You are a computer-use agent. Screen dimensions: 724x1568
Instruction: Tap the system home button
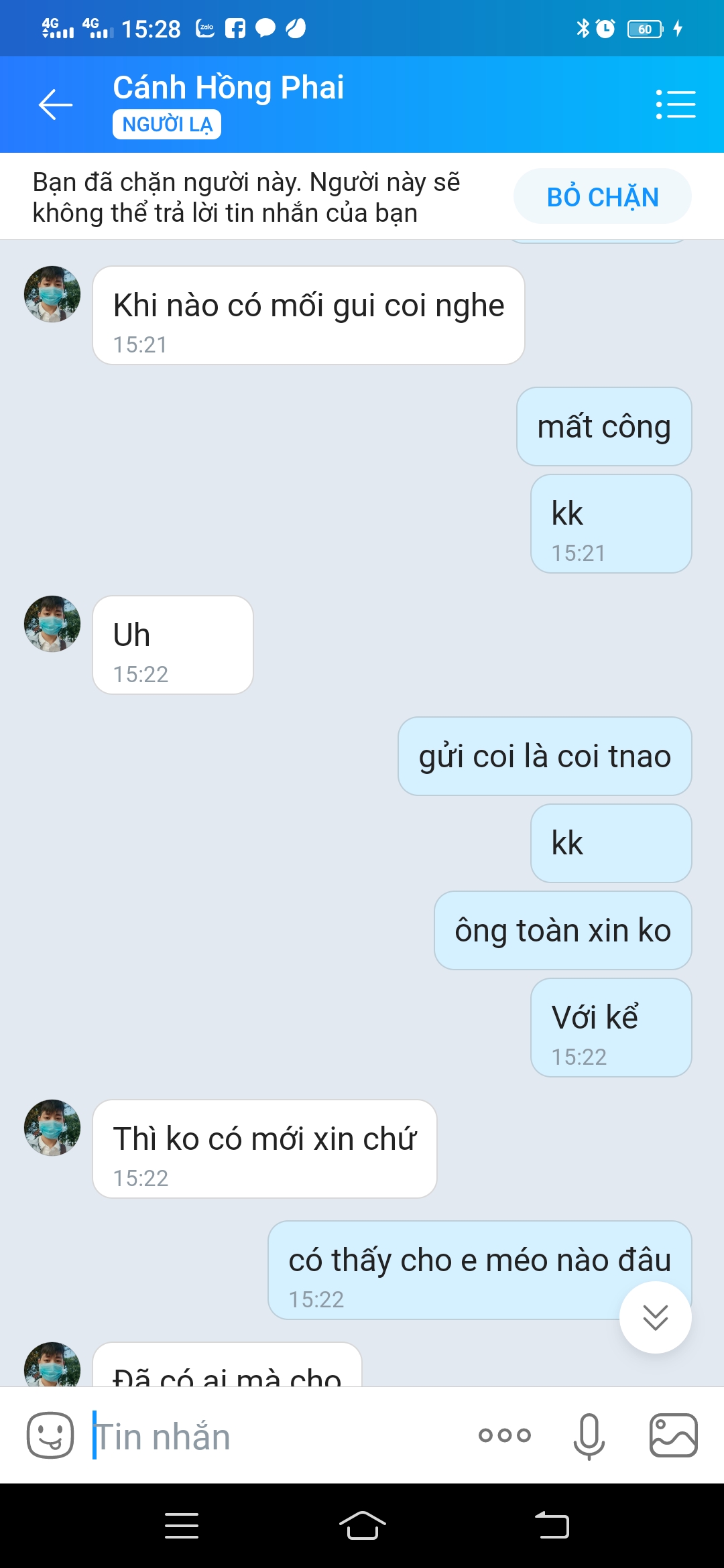[x=362, y=1526]
